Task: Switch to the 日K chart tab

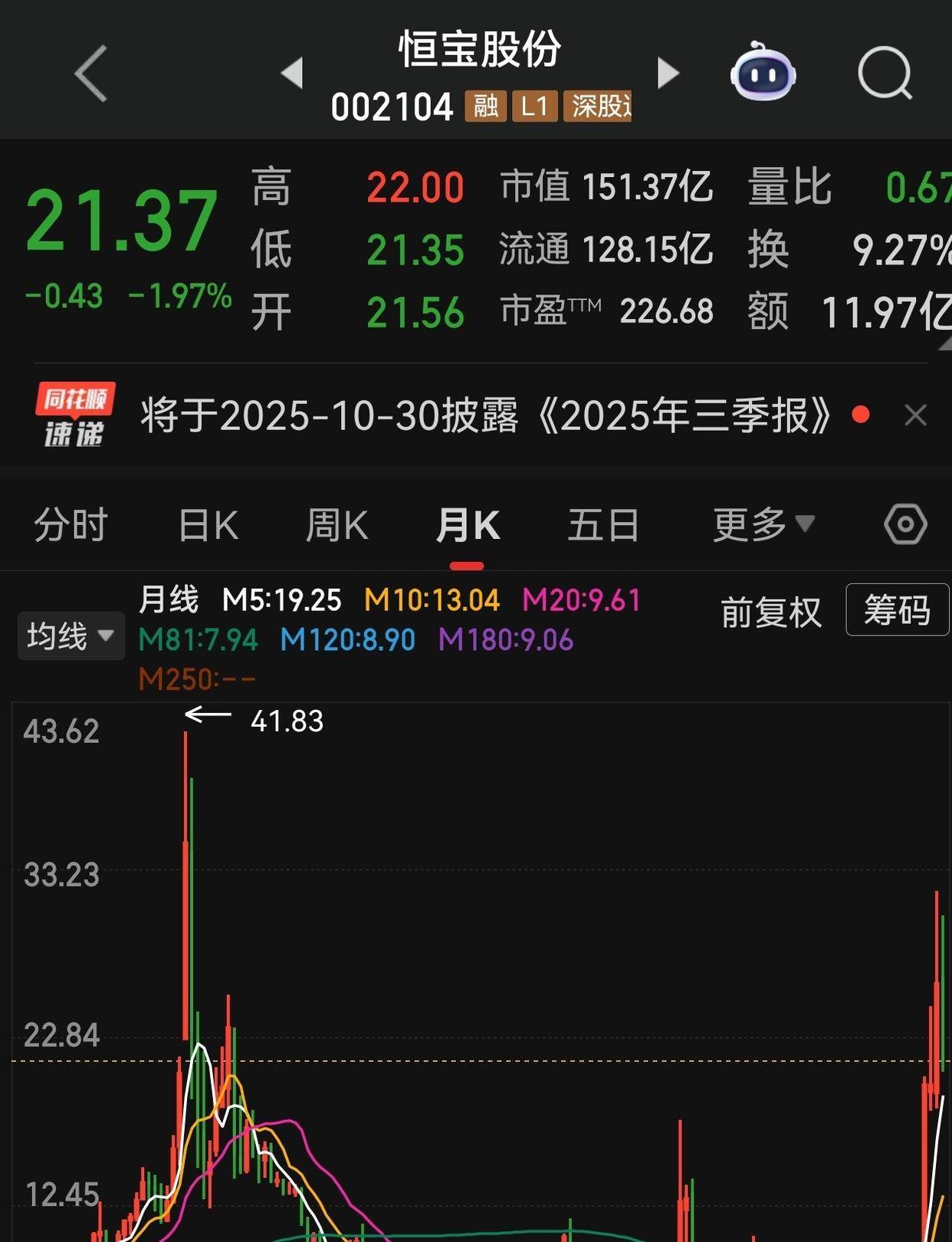Action: click(208, 526)
